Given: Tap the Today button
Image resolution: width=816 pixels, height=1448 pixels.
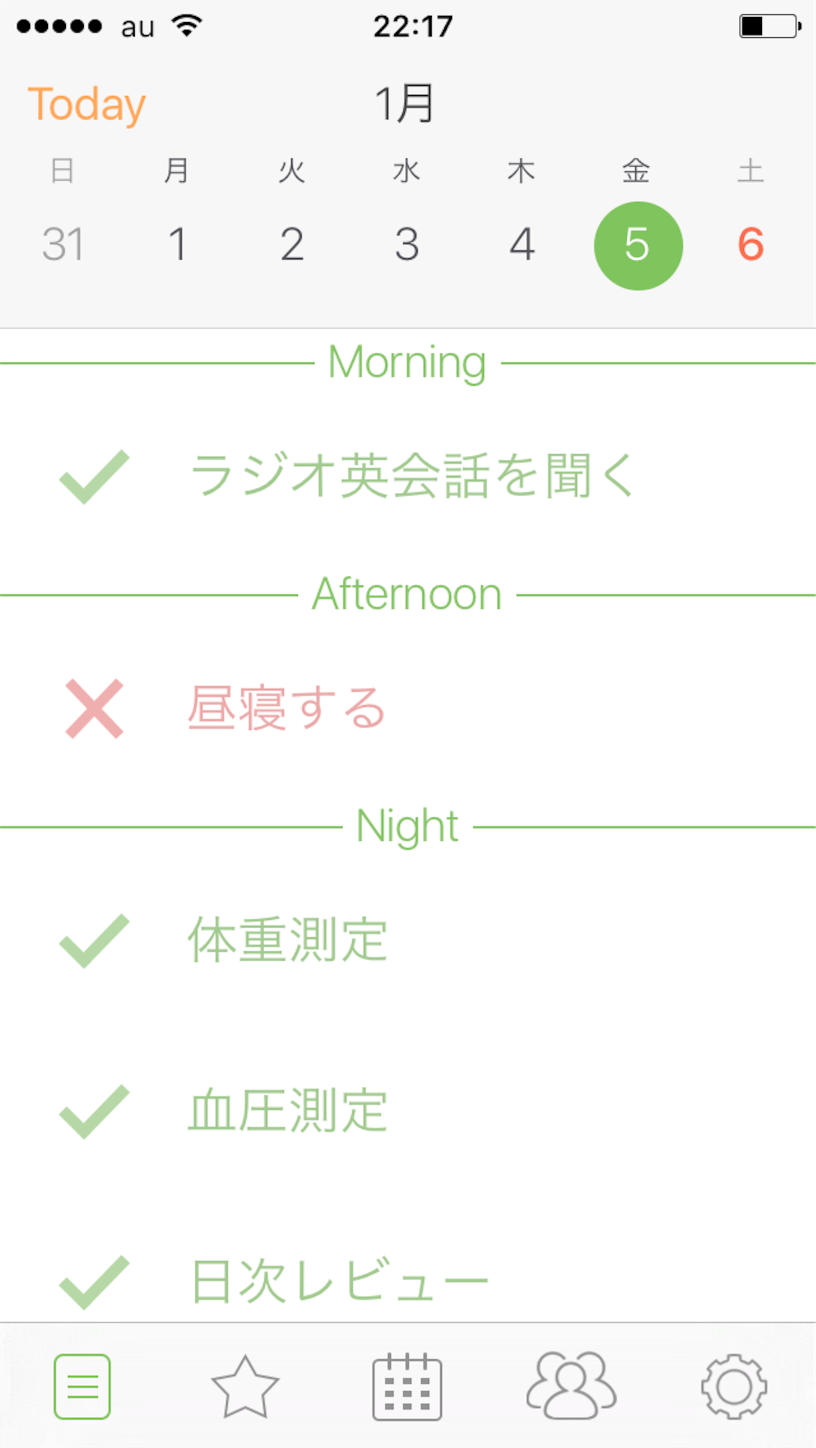Looking at the screenshot, I should [87, 104].
